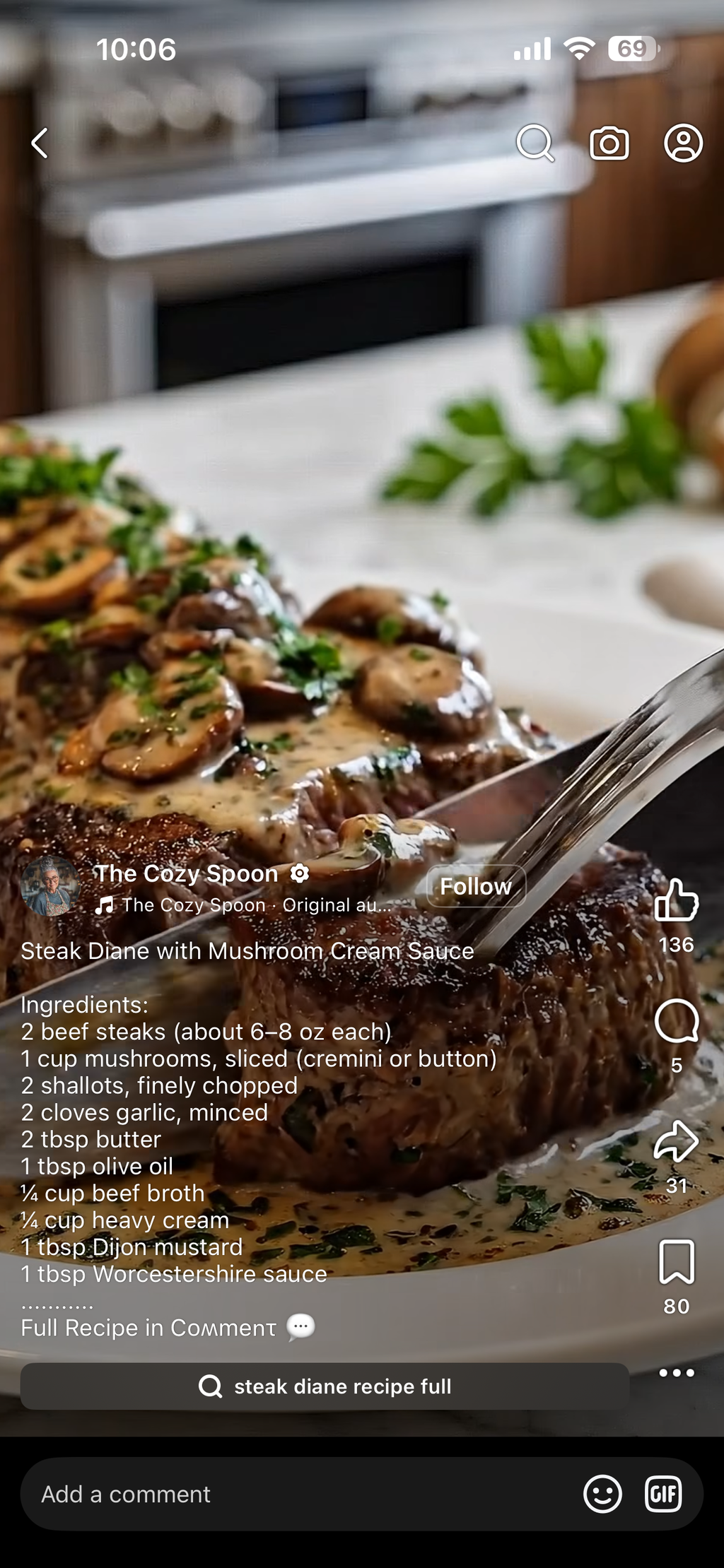This screenshot has width=724, height=1568.
Task: Go back with the top-left arrow
Action: (40, 143)
